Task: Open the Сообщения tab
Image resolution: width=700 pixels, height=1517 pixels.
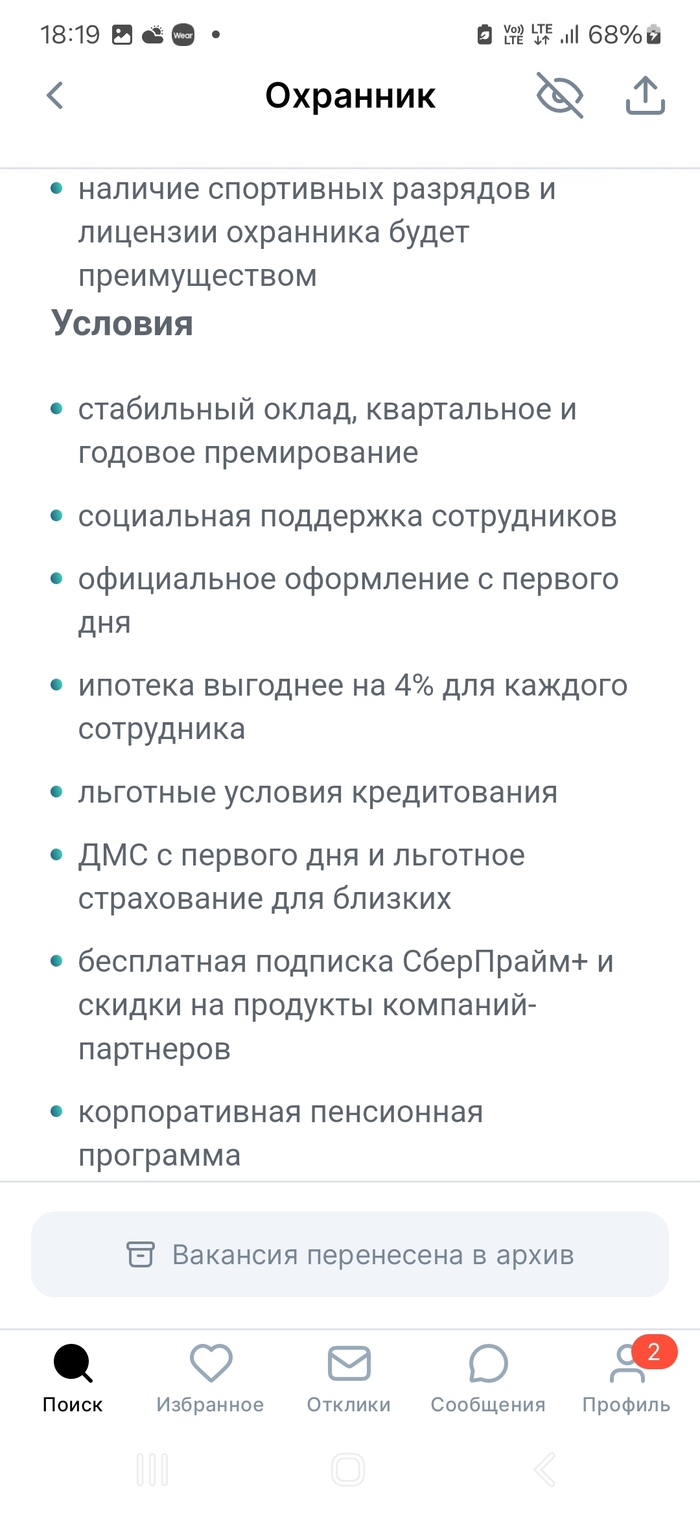Action: point(488,1378)
